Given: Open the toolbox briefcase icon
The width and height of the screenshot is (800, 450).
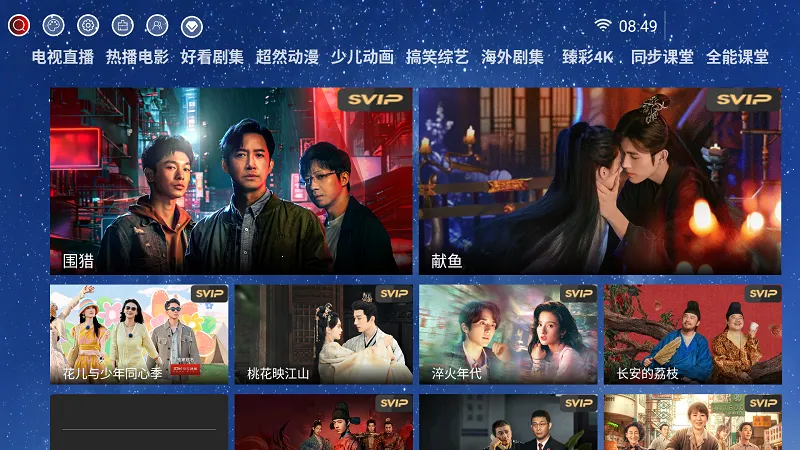Looking at the screenshot, I should click(x=122, y=25).
